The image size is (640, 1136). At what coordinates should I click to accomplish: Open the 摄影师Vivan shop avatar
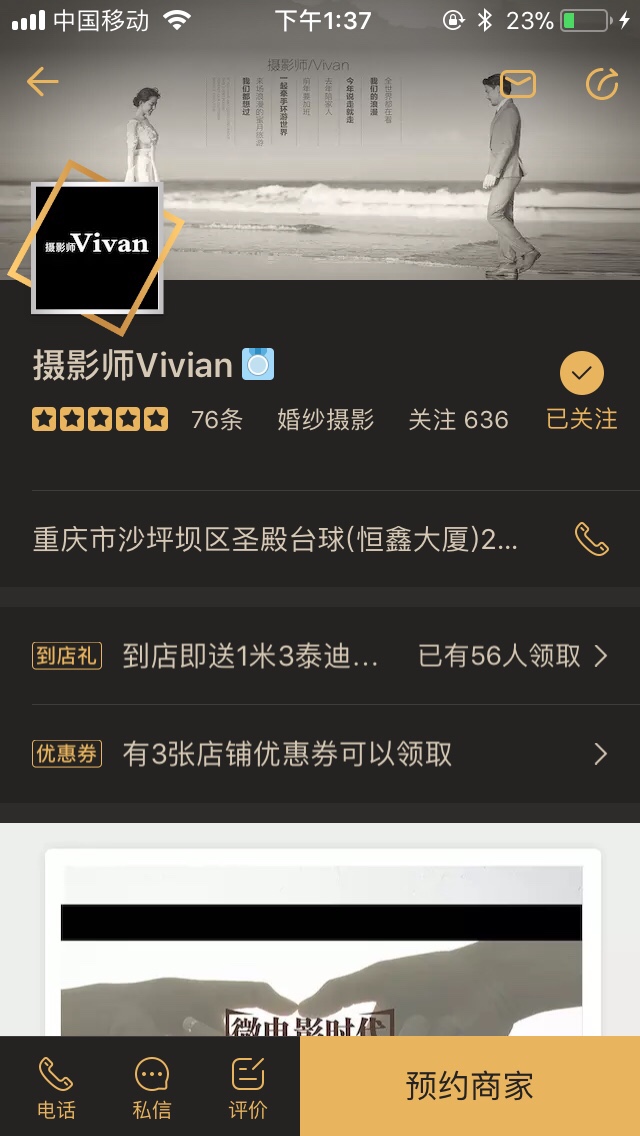(x=97, y=248)
